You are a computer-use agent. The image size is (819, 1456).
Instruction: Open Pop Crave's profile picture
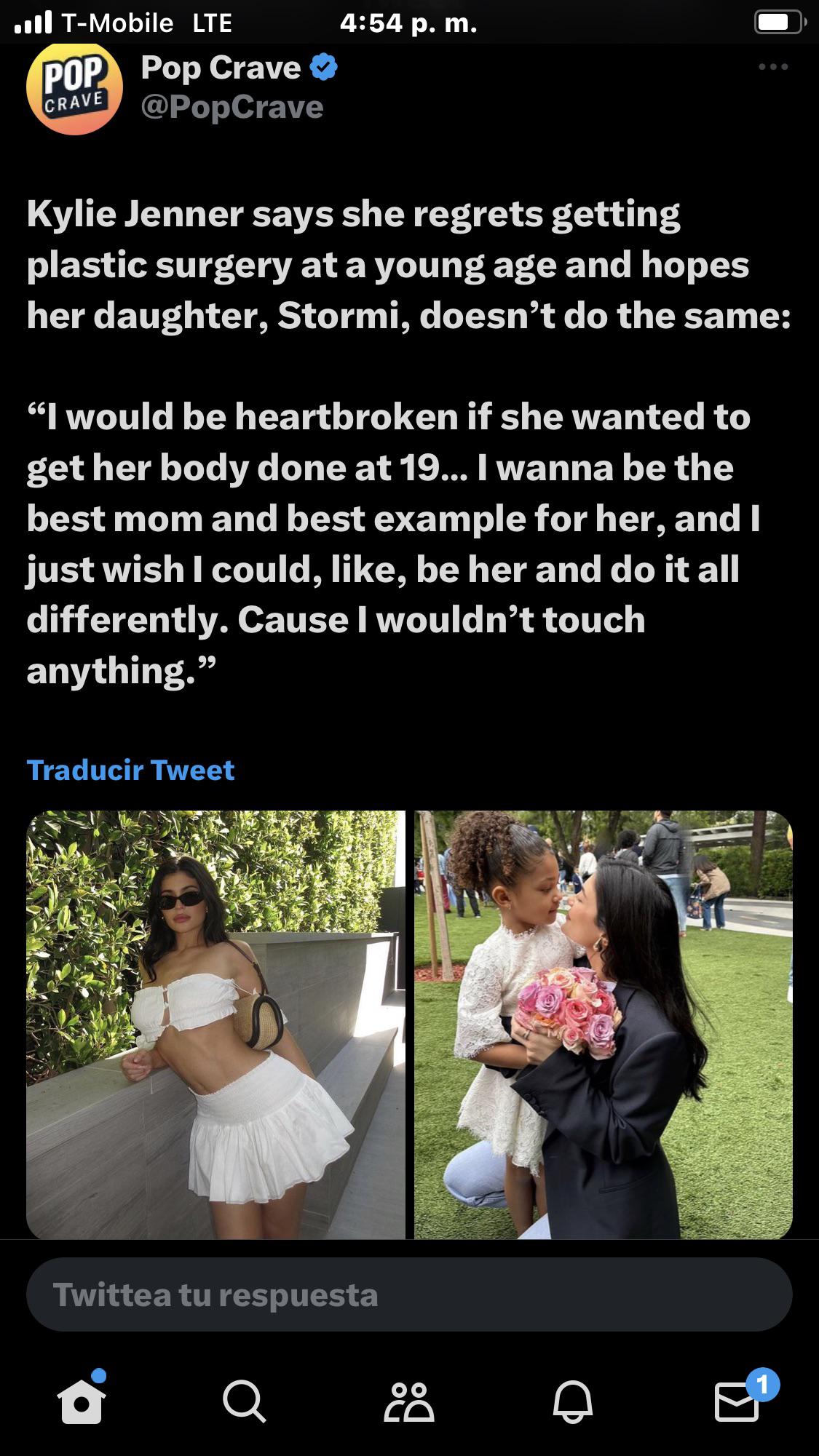pos(74,88)
